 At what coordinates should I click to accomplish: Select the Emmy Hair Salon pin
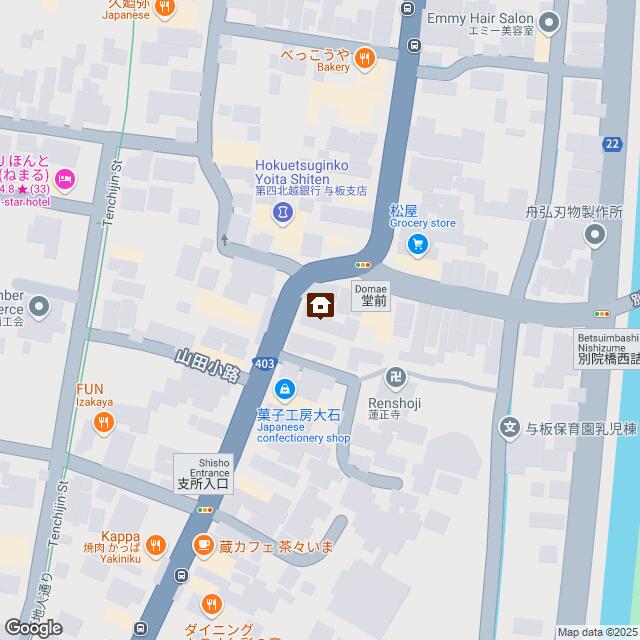[x=549, y=21]
